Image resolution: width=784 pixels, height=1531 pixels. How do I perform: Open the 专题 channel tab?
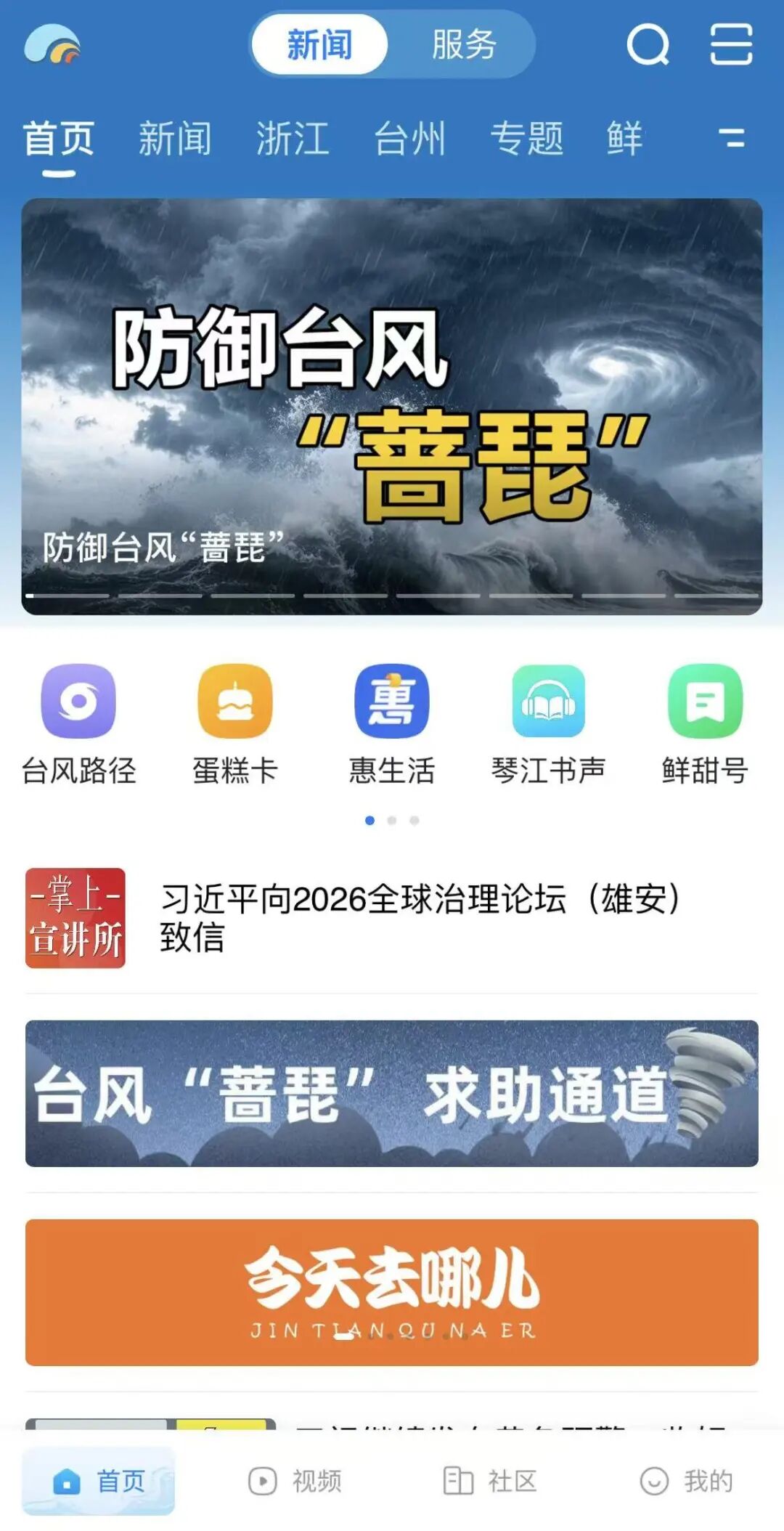[x=526, y=138]
